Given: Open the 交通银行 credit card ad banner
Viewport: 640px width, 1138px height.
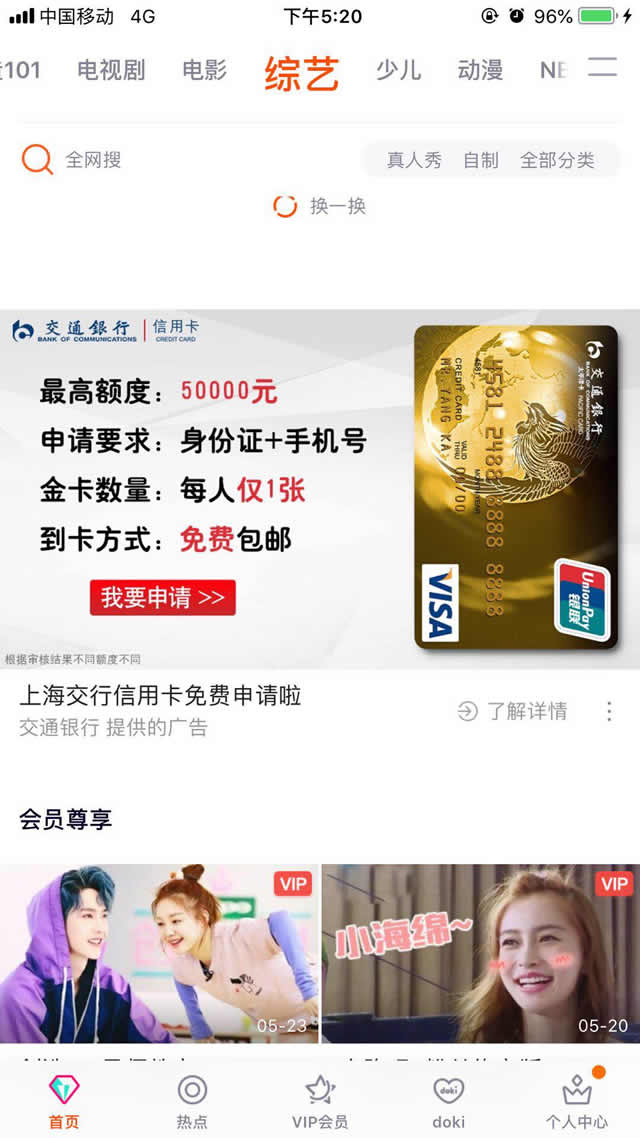Looking at the screenshot, I should 320,489.
